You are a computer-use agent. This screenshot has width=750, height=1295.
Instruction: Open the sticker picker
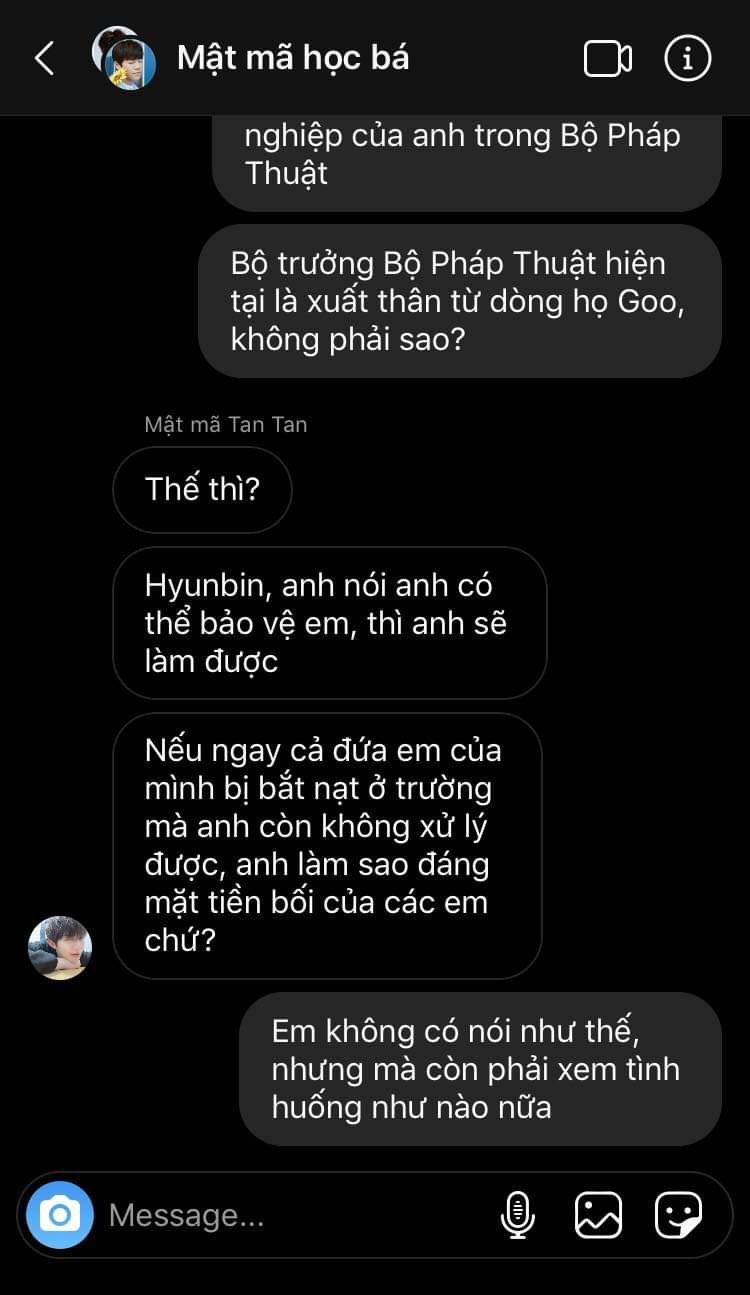(678, 1215)
